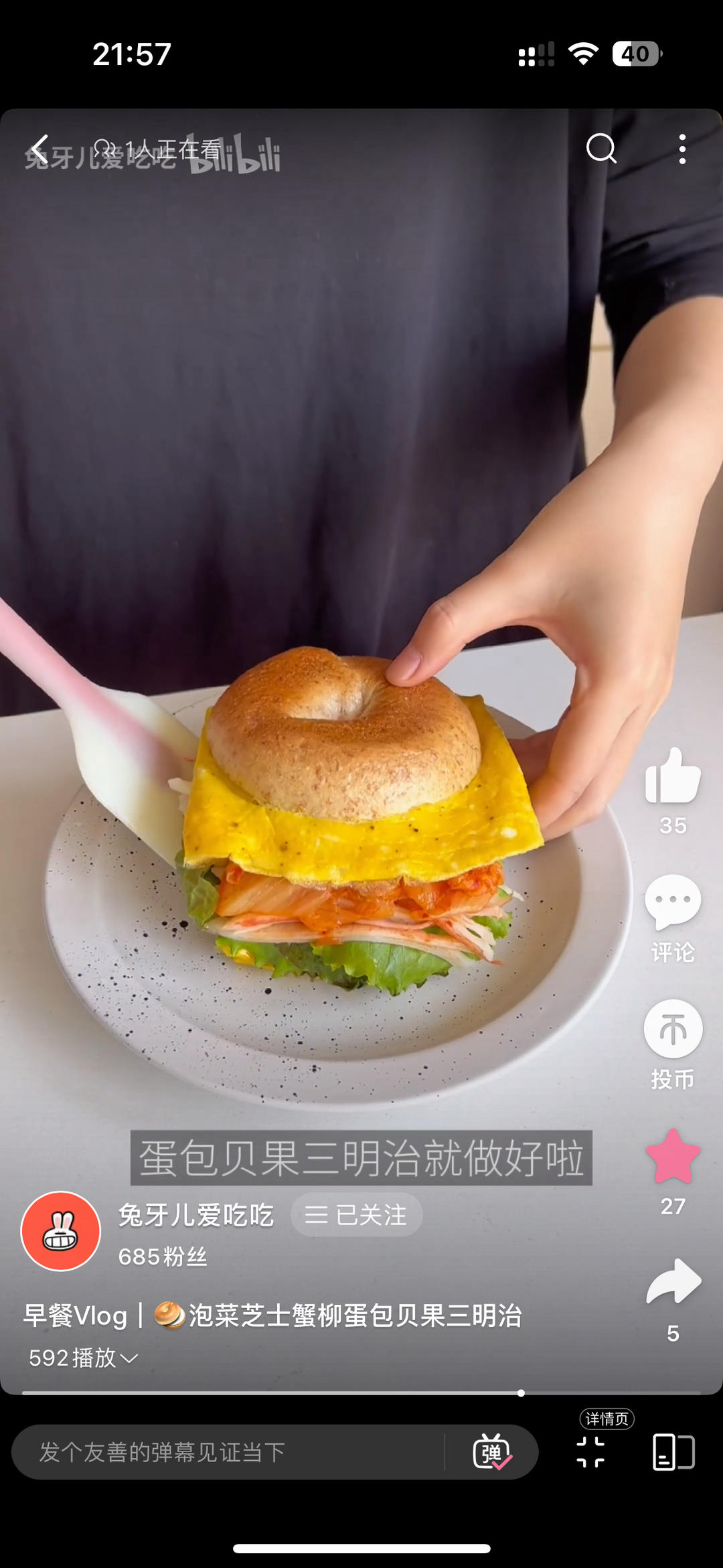The height and width of the screenshot is (1568, 723).
Task: Like this video with the thumbs-up
Action: (x=673, y=777)
